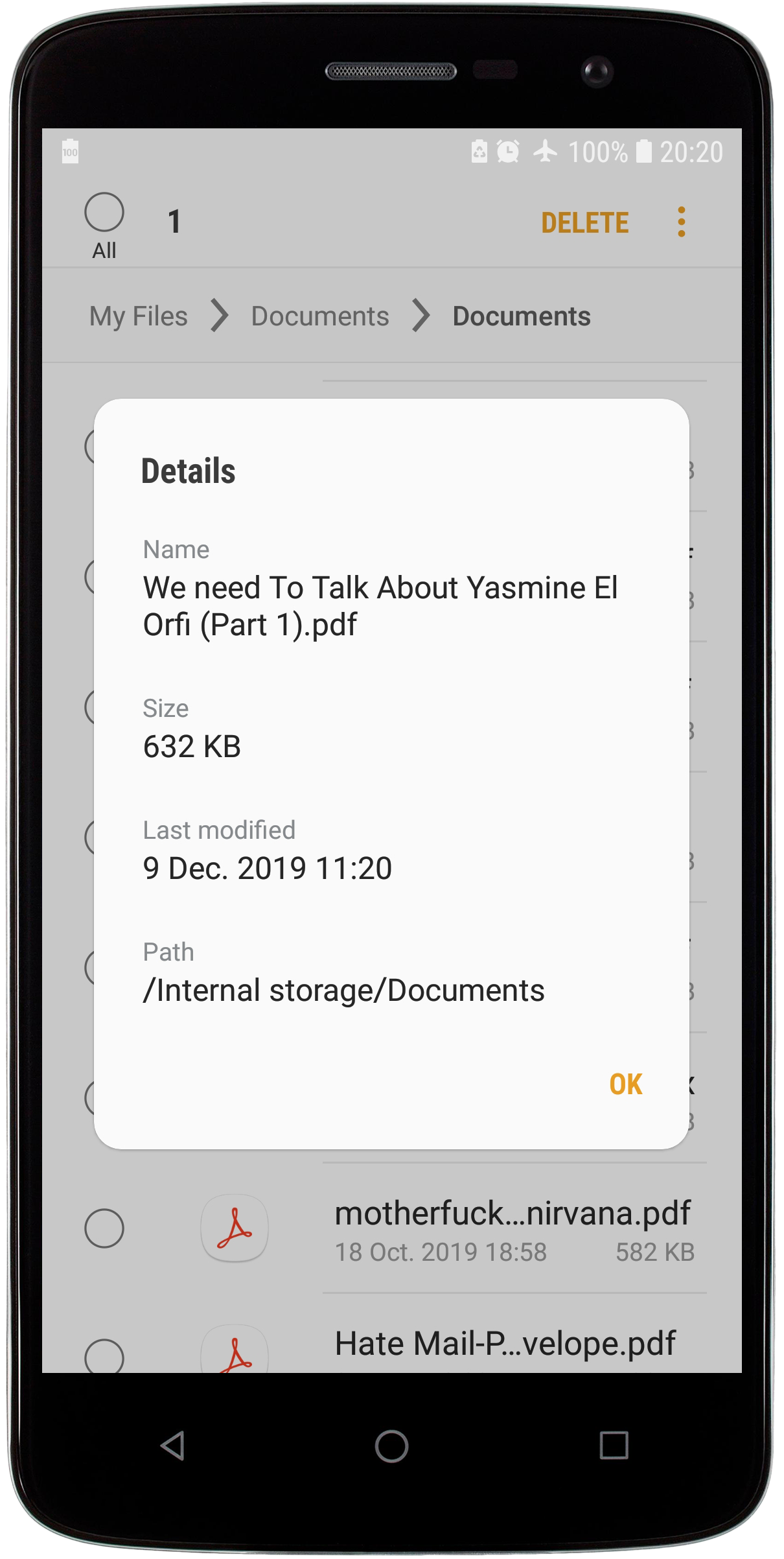Open the three-dot overflow menu
784x1559 pixels.
click(x=681, y=222)
